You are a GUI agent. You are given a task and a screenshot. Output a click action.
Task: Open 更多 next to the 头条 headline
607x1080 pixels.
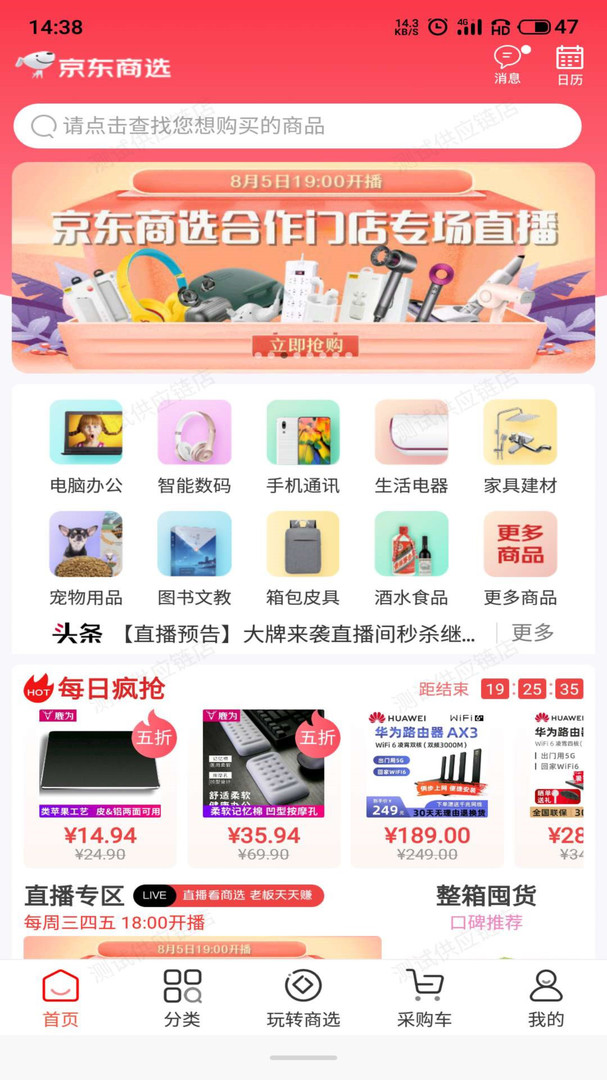click(x=532, y=633)
